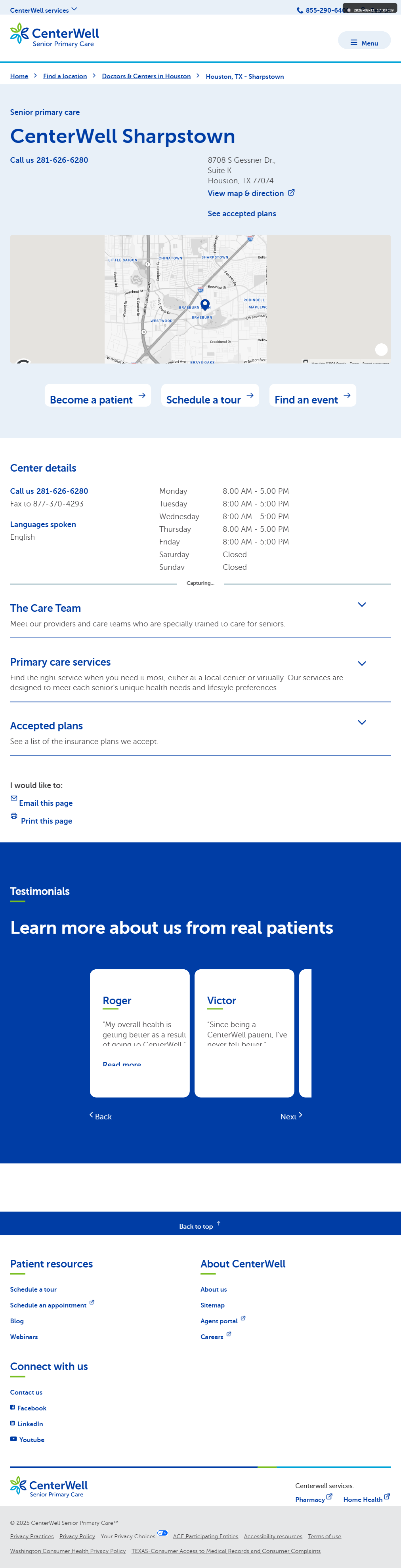Select Become a patient button
This screenshot has width=401, height=1568.
(x=97, y=396)
